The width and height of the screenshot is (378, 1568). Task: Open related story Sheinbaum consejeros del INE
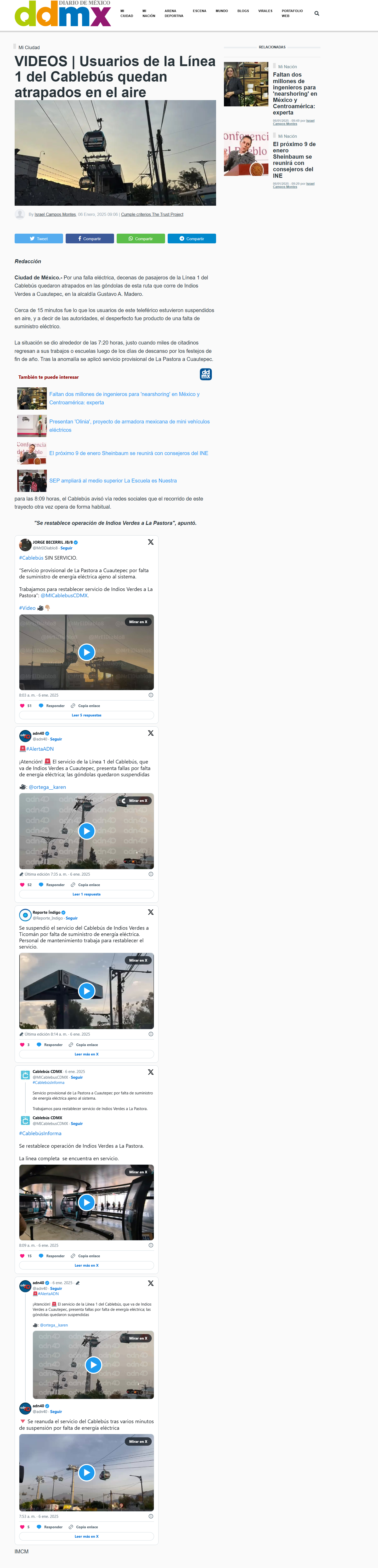(x=294, y=159)
